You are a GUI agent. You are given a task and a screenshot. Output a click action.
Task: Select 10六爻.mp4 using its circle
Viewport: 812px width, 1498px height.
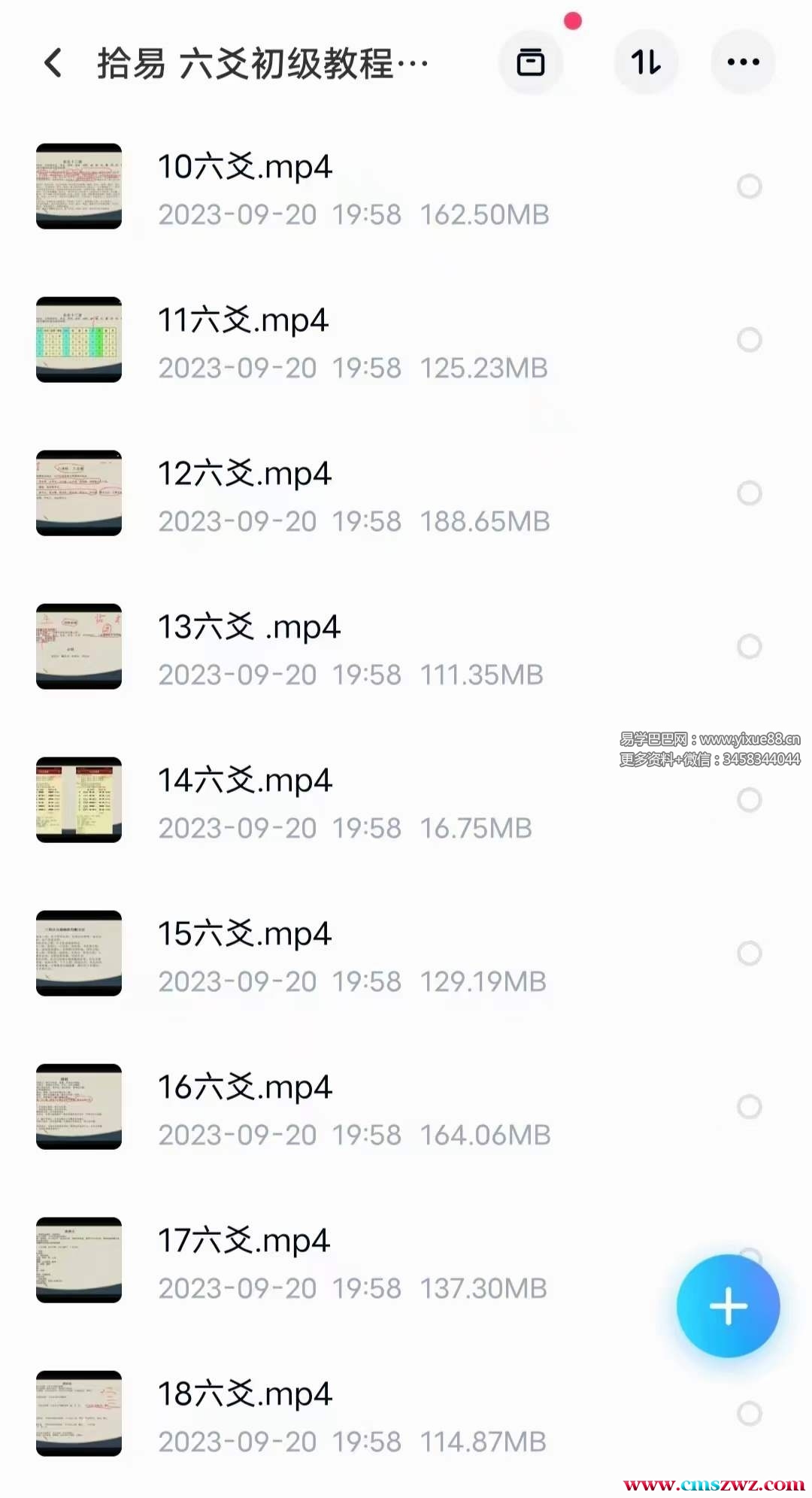click(x=749, y=186)
